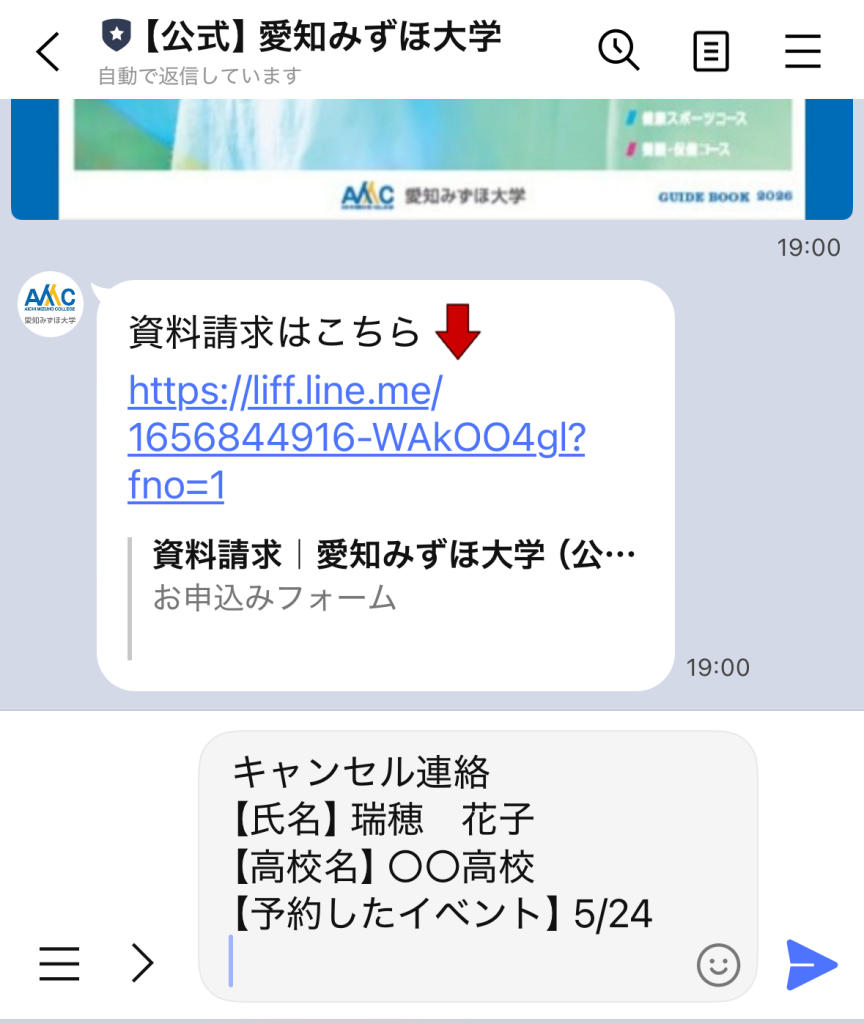This screenshot has width=864, height=1024.
Task: Tap the 愛知みずほ大学 profile avatar
Action: point(51,303)
